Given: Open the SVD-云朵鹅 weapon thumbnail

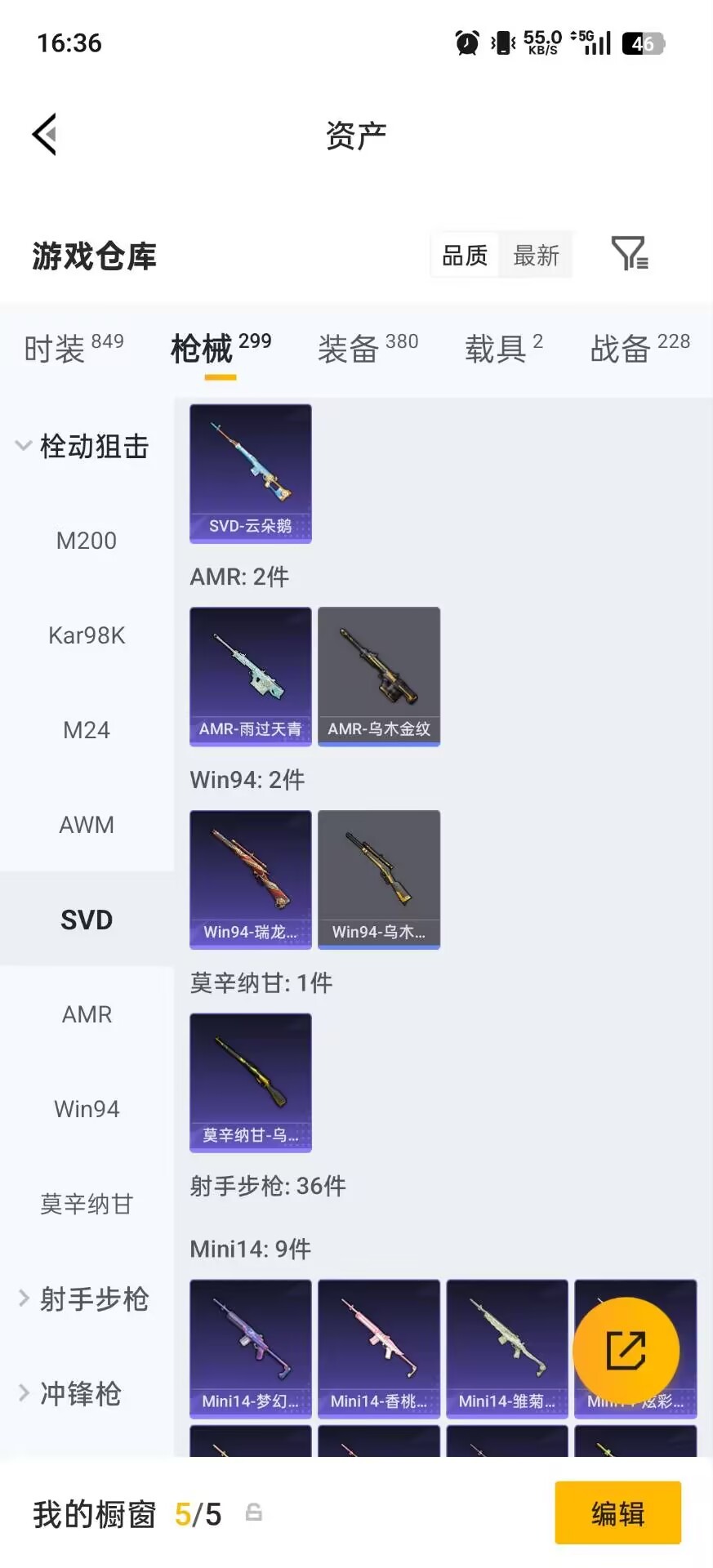Looking at the screenshot, I should (x=250, y=474).
